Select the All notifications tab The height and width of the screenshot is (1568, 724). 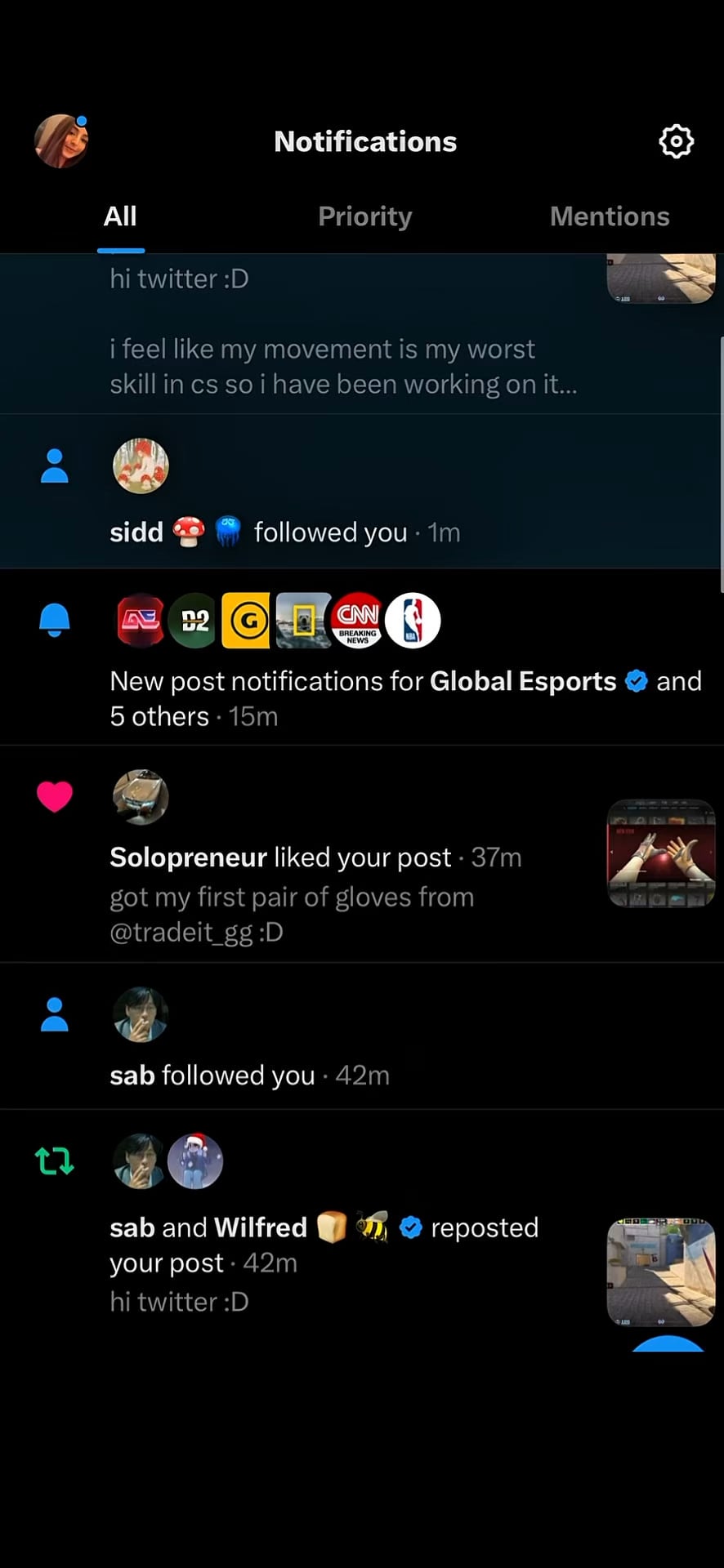120,216
